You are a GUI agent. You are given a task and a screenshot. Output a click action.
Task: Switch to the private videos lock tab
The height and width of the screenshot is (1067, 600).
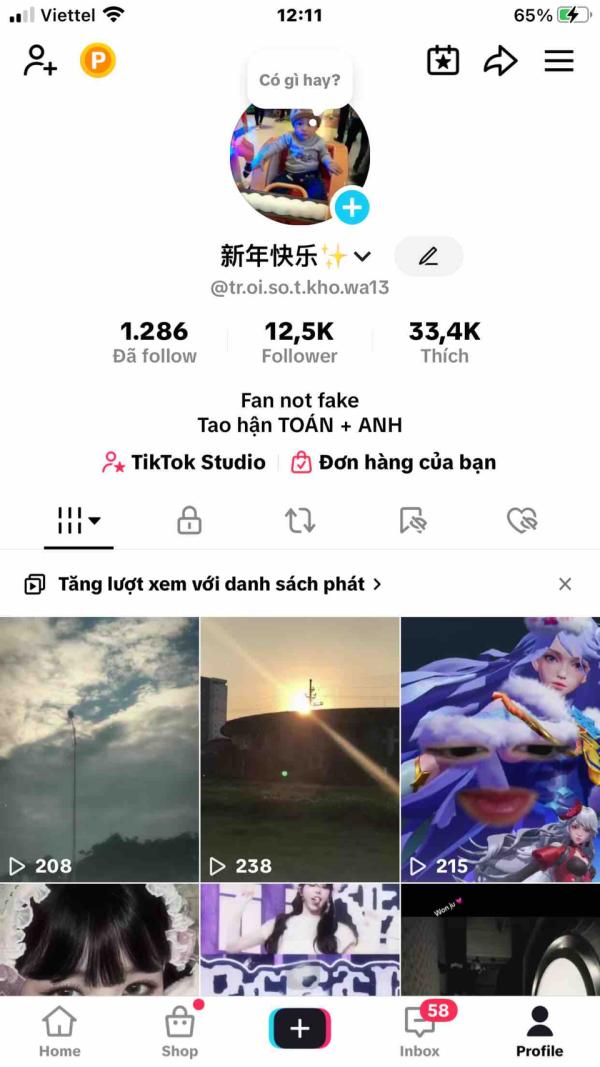point(189,520)
